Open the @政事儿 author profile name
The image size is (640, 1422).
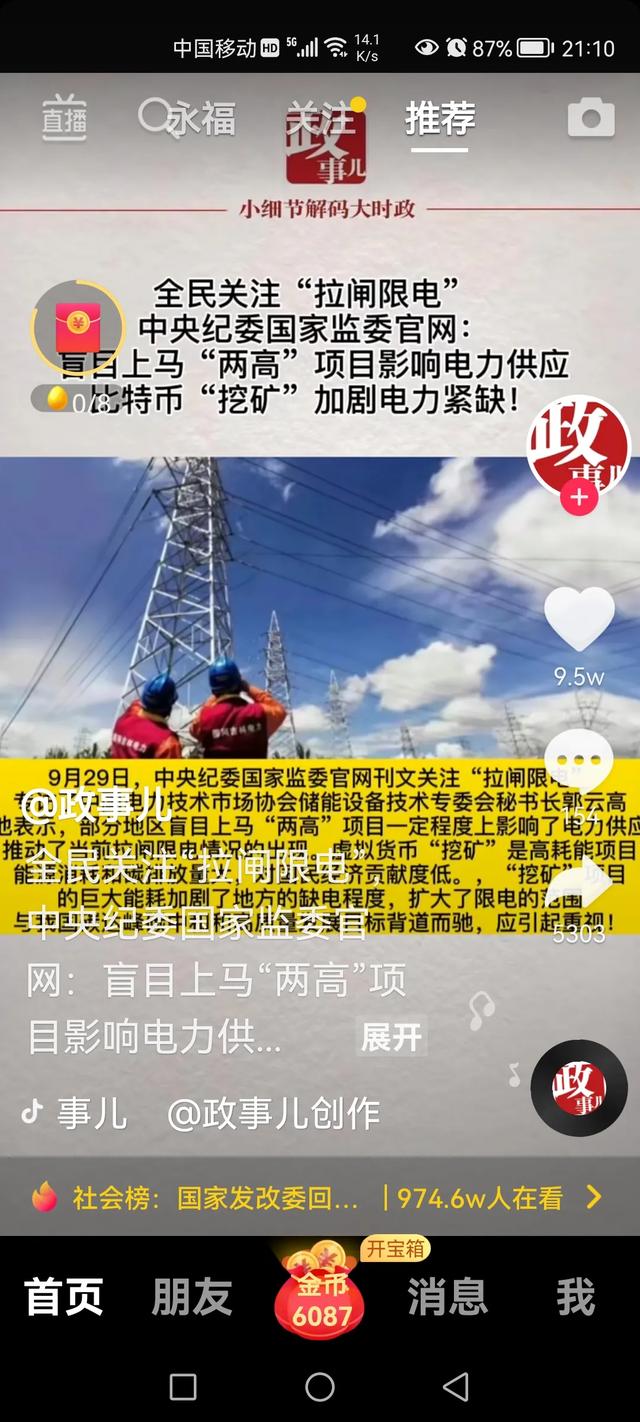(97, 803)
